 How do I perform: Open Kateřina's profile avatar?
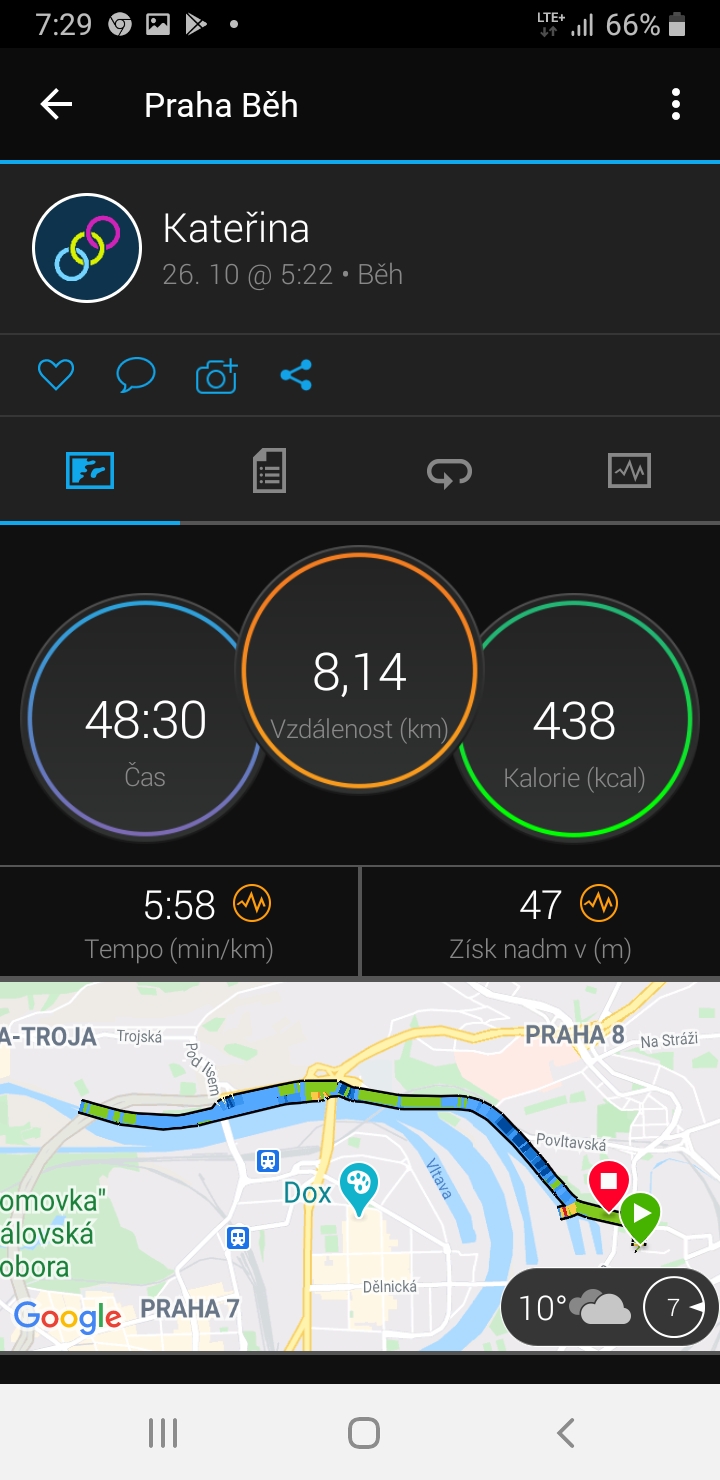click(x=87, y=248)
